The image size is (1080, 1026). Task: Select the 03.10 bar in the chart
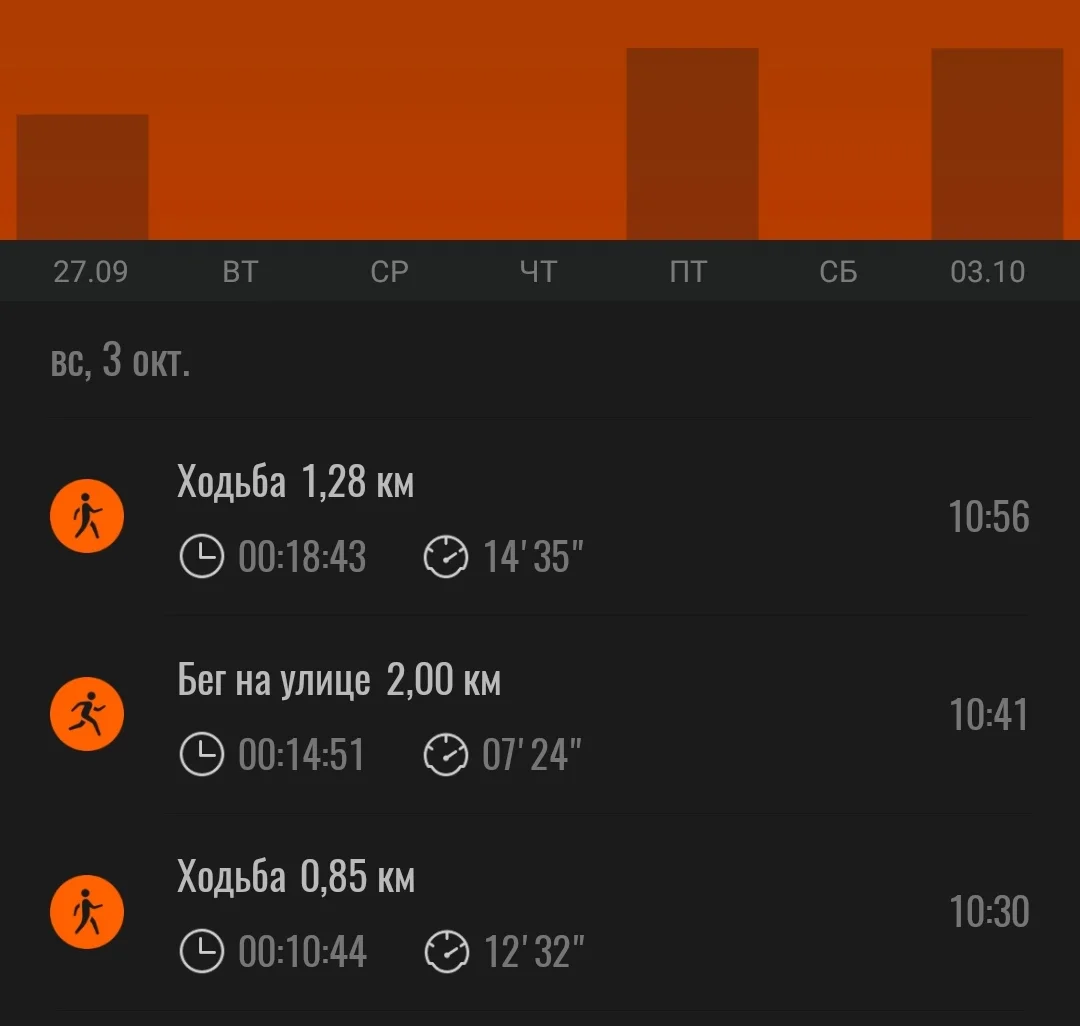(x=997, y=144)
